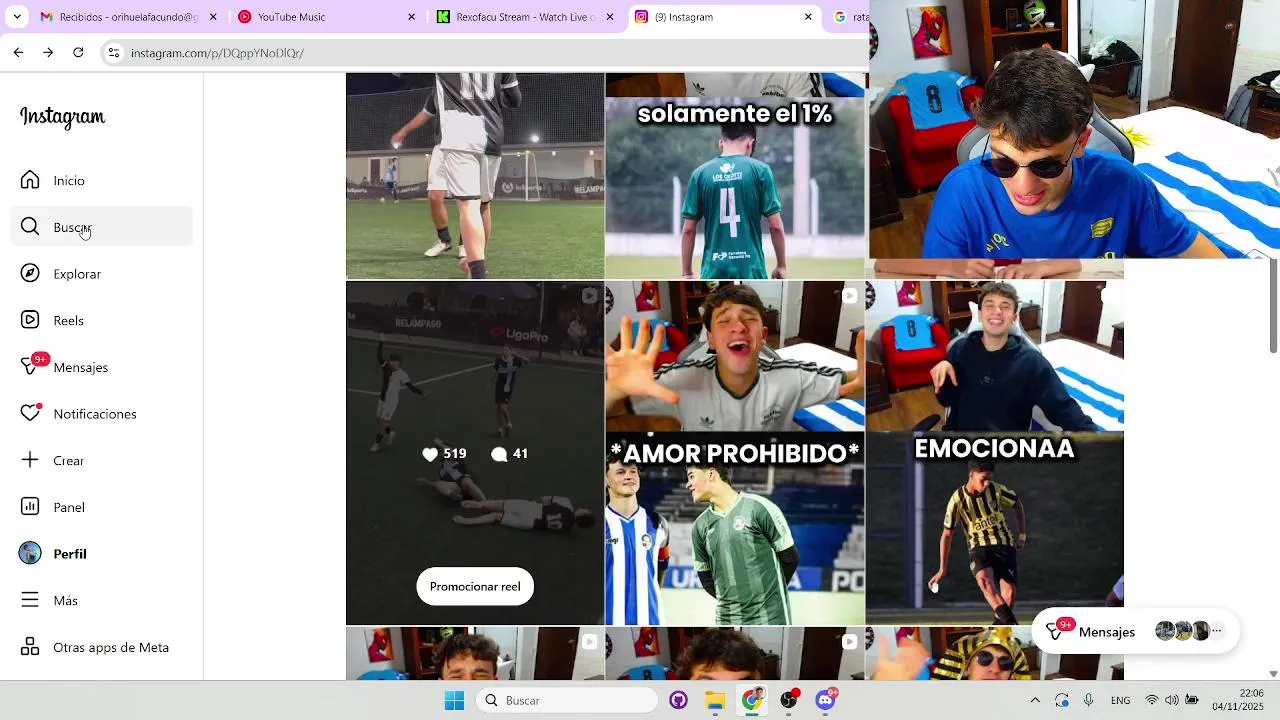The width and height of the screenshot is (1280, 720).
Task: Open Reels from the sidebar
Action: [68, 321]
